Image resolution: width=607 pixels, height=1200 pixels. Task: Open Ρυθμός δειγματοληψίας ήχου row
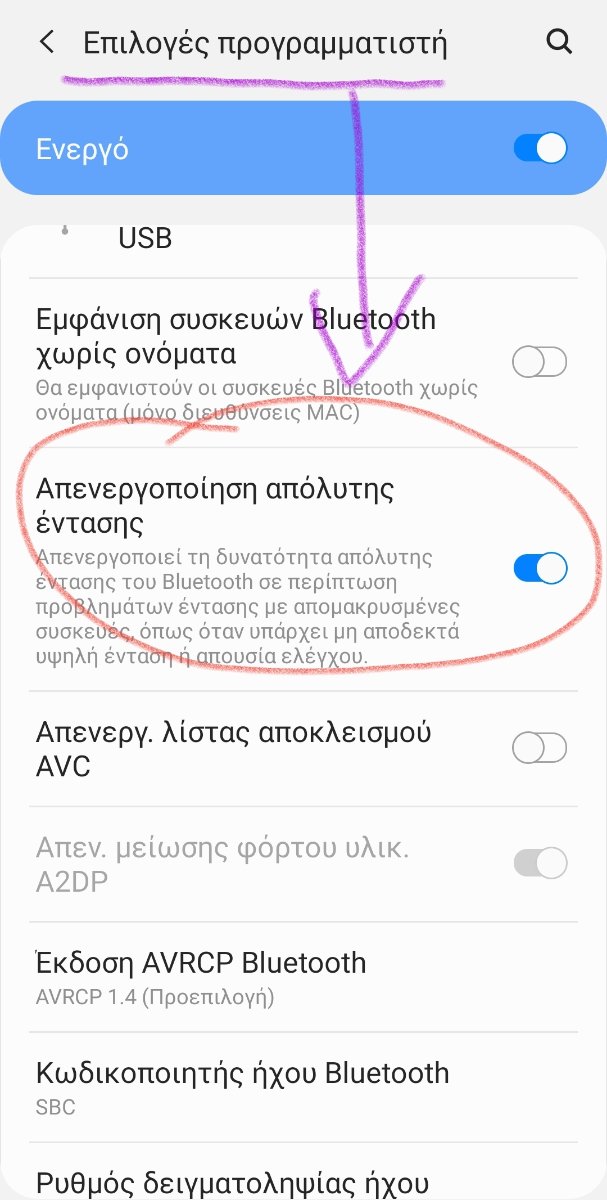pos(303,1173)
